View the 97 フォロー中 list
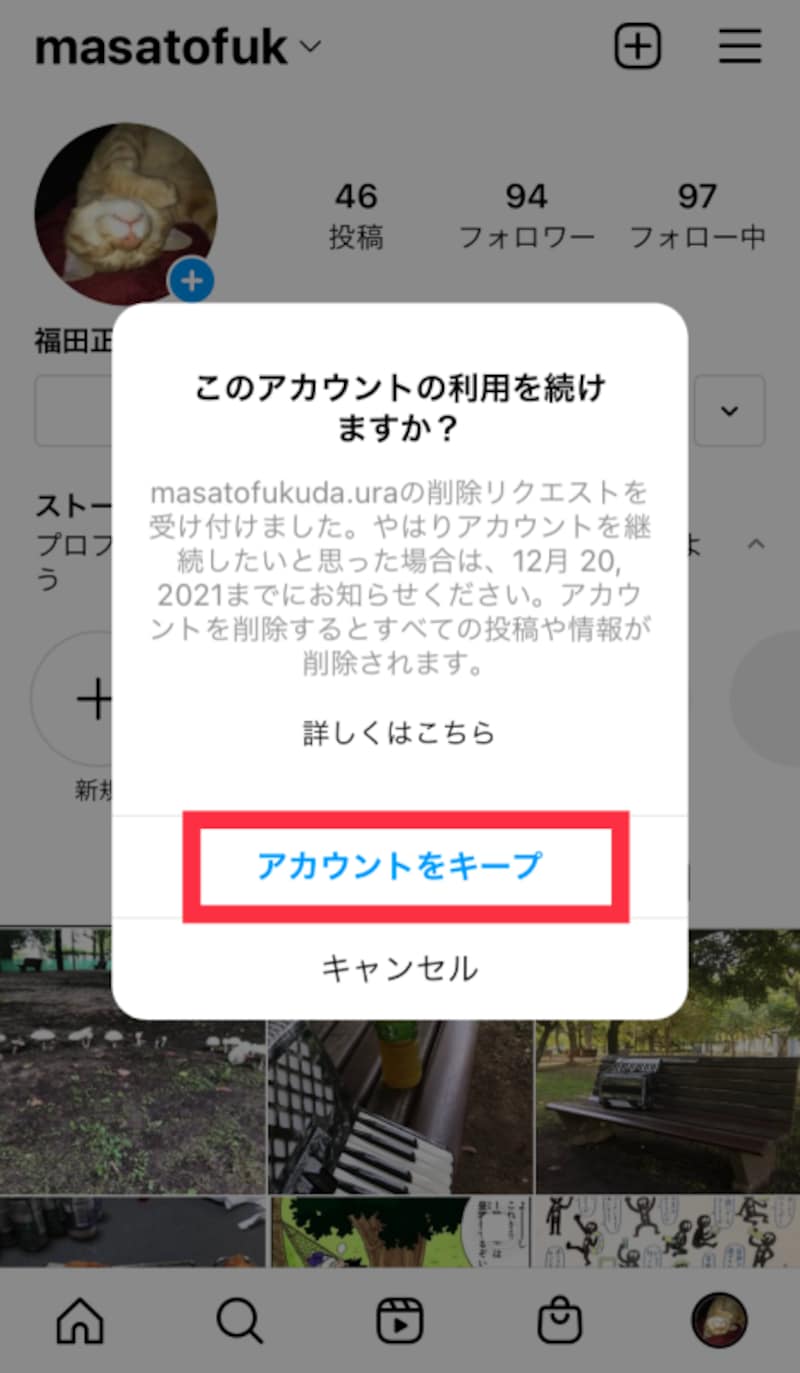800x1373 pixels. coord(697,215)
